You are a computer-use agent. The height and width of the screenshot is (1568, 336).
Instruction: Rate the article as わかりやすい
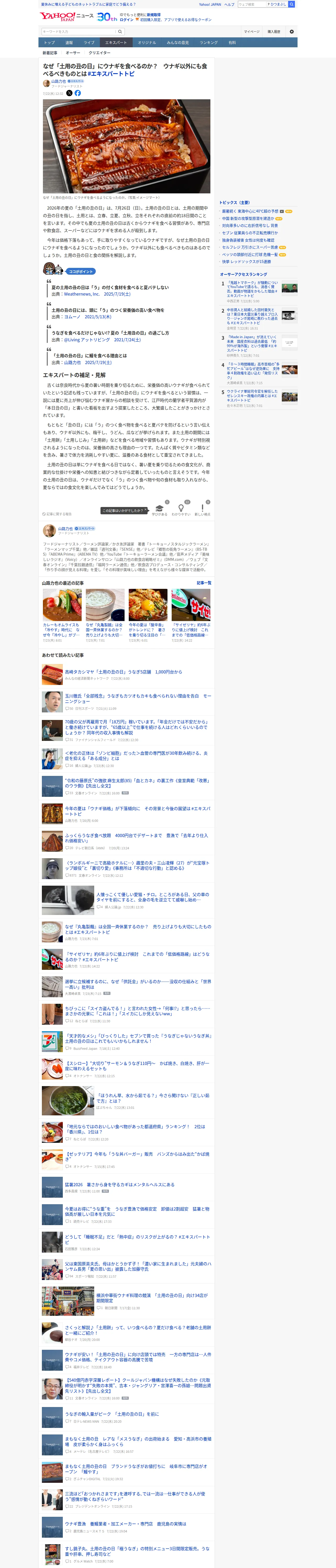pos(181,510)
